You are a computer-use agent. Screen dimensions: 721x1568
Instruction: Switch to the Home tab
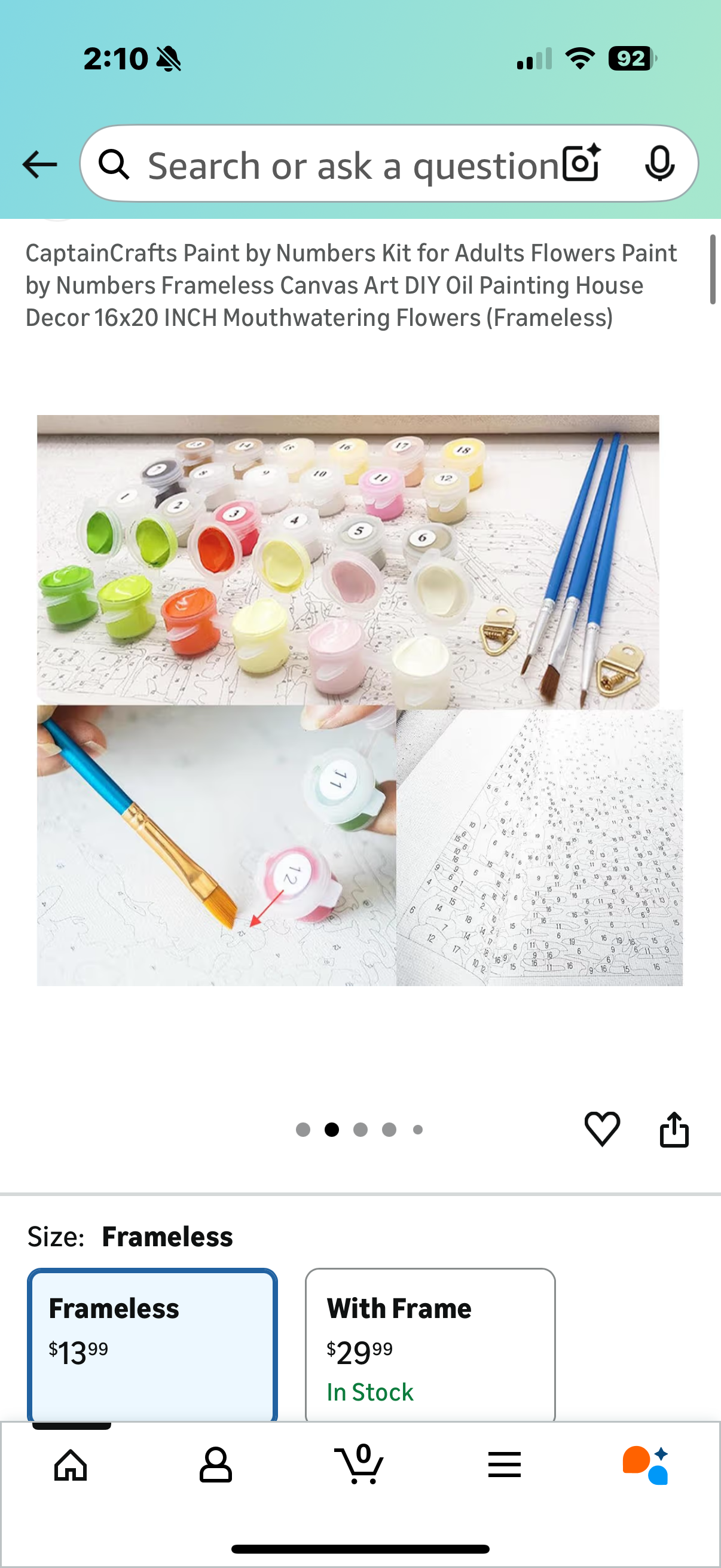[71, 1465]
